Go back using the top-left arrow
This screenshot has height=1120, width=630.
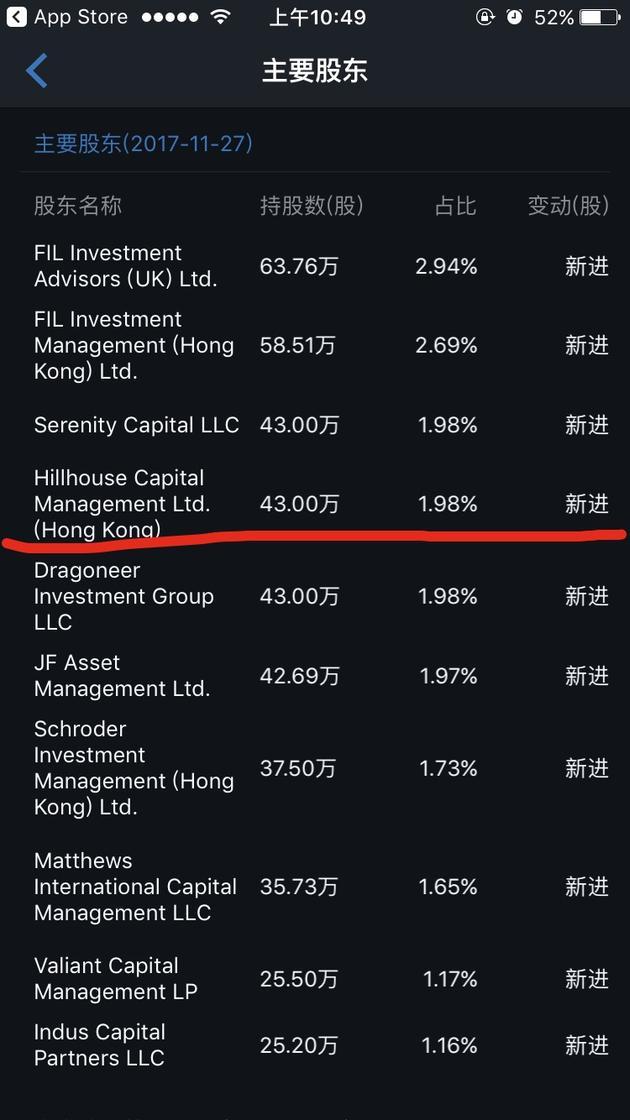tap(36, 71)
